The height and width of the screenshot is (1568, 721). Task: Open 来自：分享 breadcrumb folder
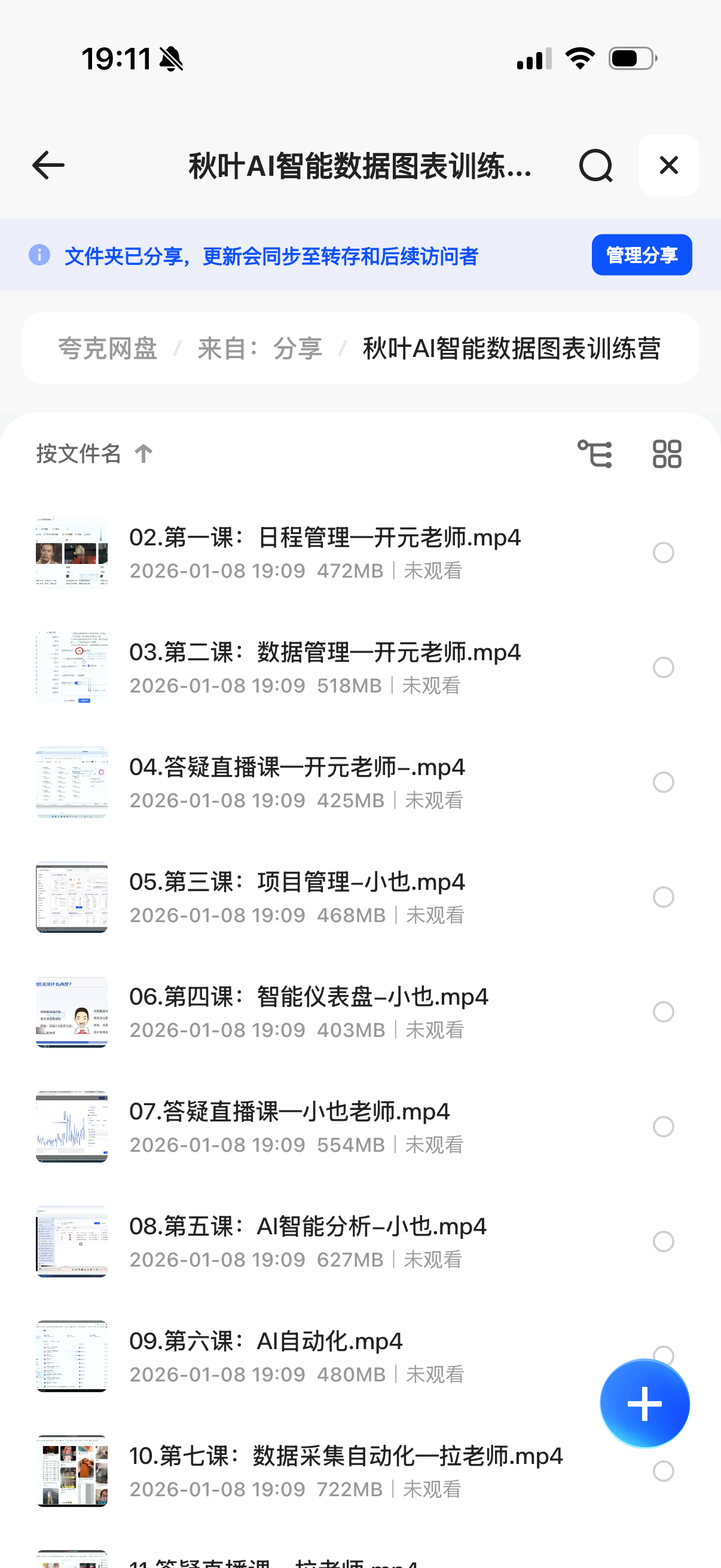point(260,349)
